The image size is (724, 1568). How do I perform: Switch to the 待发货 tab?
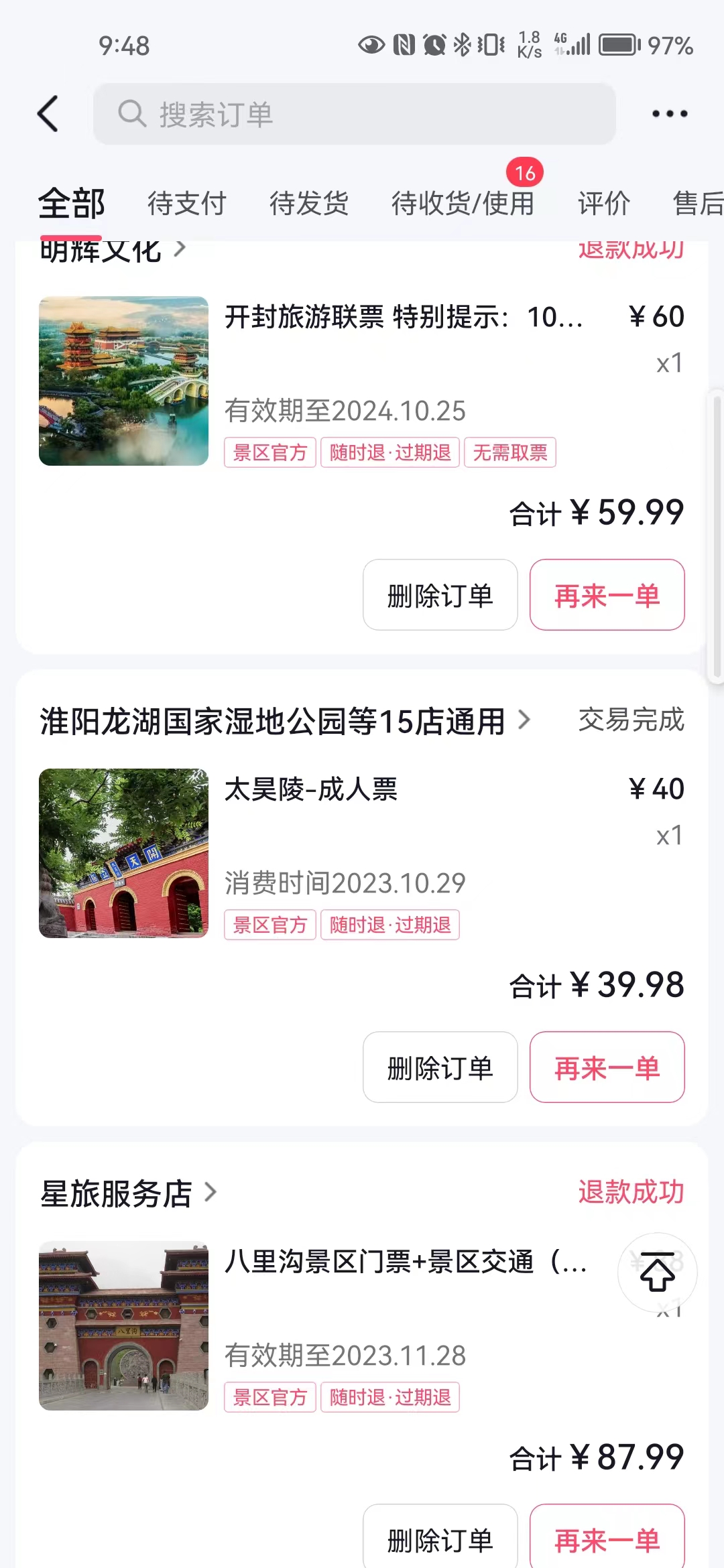[309, 204]
